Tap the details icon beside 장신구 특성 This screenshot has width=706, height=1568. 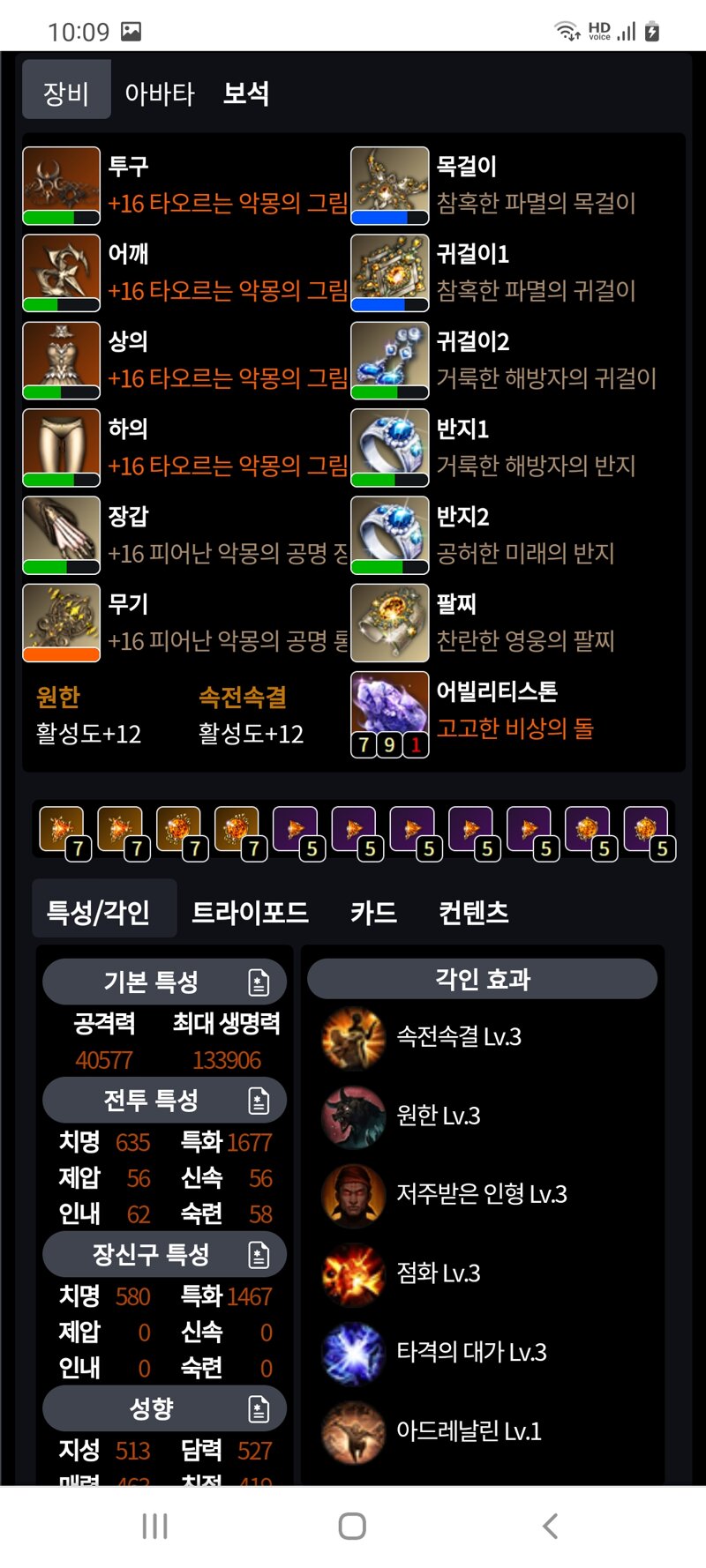click(x=258, y=1253)
